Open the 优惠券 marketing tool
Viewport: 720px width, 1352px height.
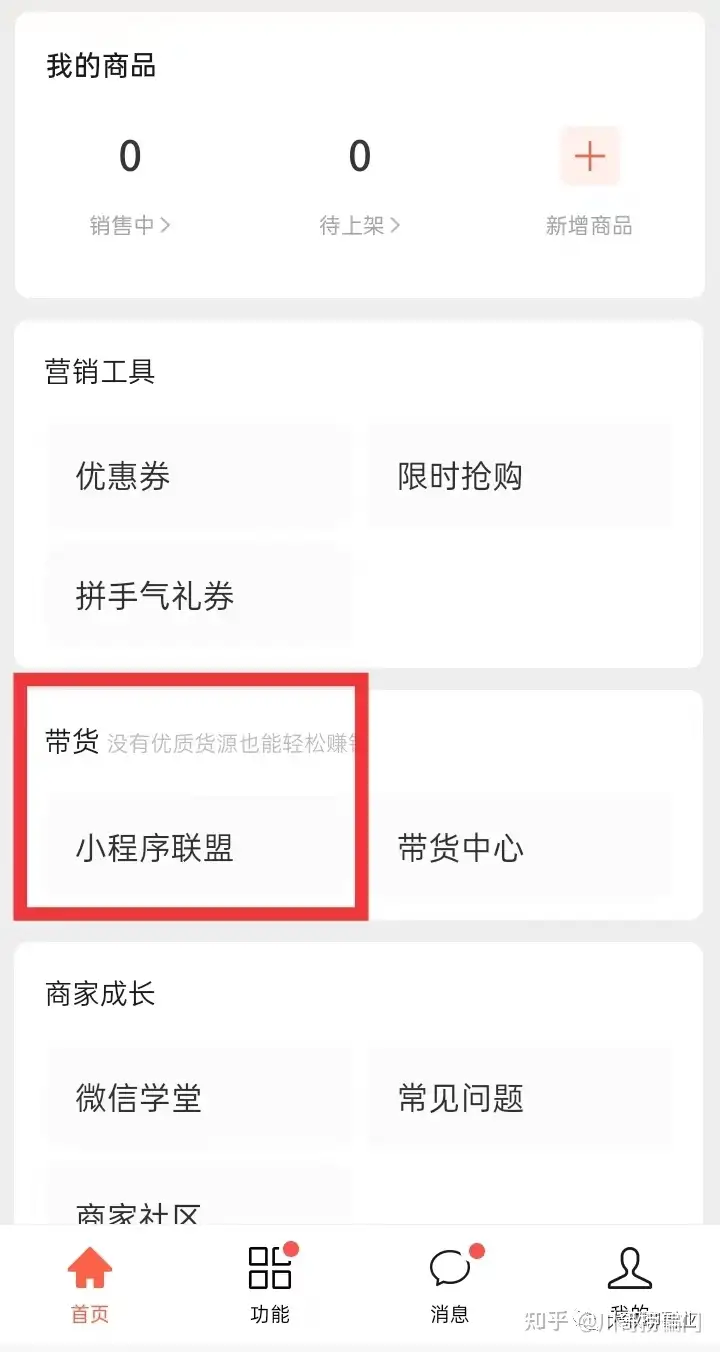pyautogui.click(x=200, y=476)
